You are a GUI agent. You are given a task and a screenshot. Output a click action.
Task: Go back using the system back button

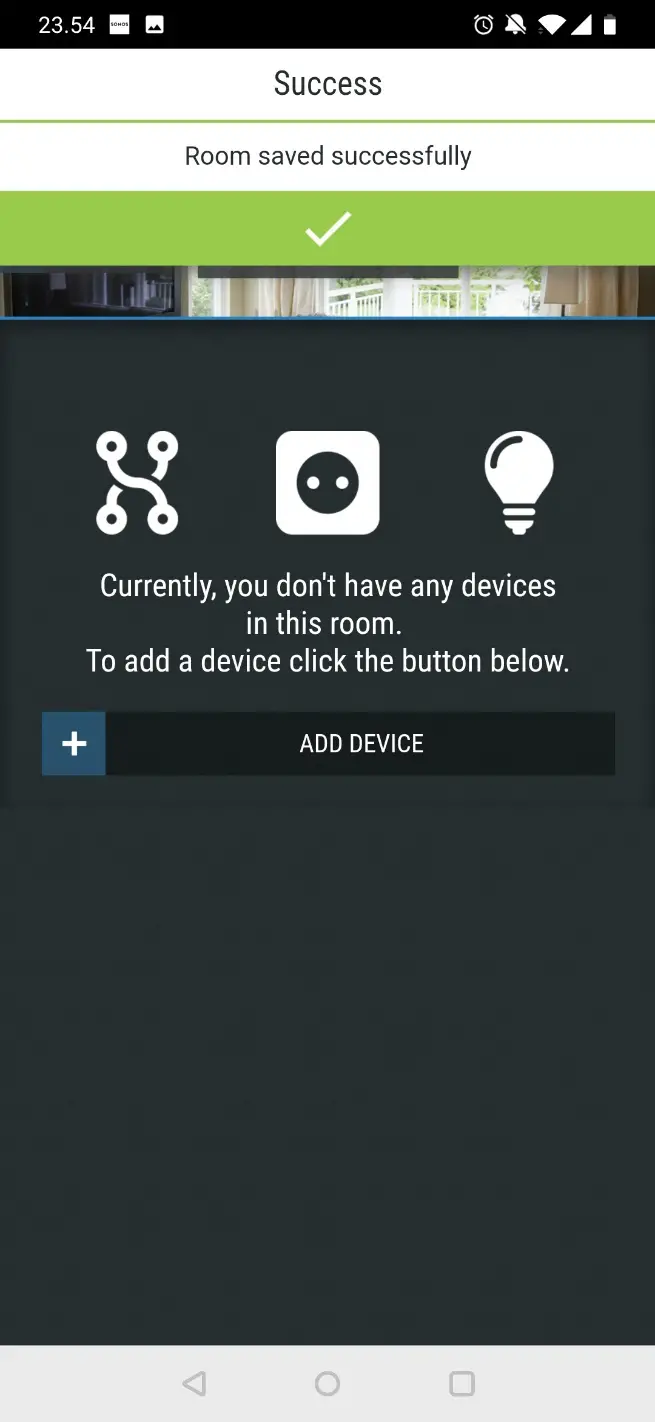pos(194,1383)
